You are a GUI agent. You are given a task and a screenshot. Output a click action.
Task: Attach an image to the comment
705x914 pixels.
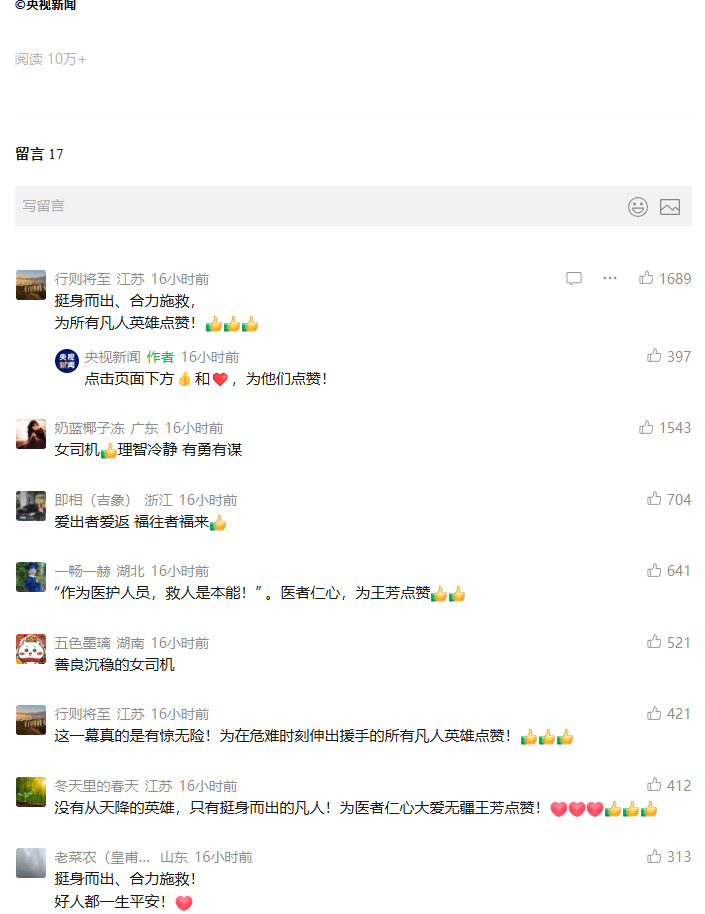click(670, 207)
